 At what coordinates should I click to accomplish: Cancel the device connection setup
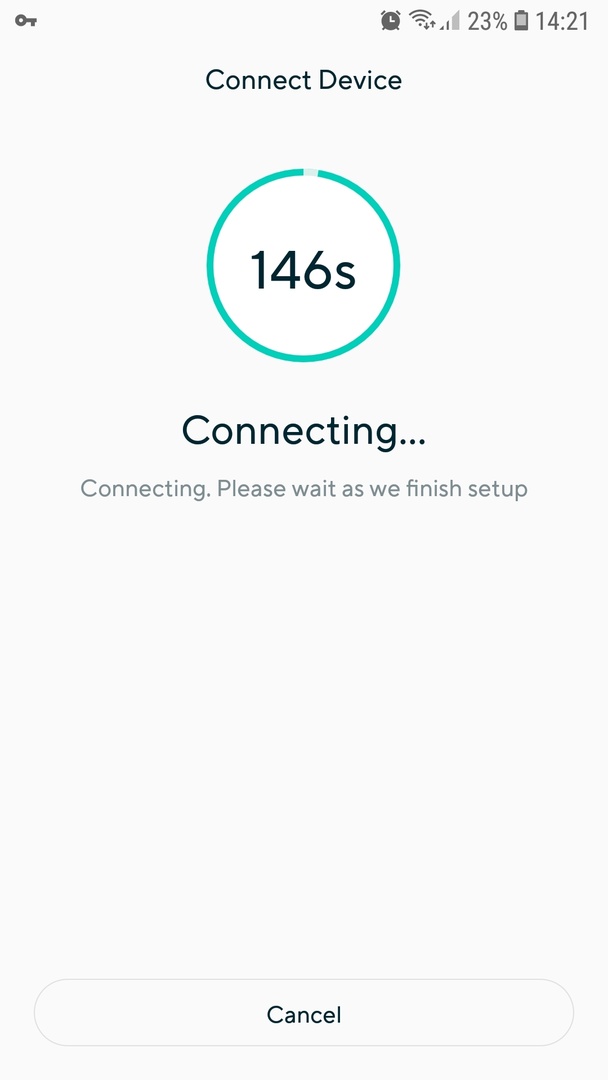(304, 1014)
